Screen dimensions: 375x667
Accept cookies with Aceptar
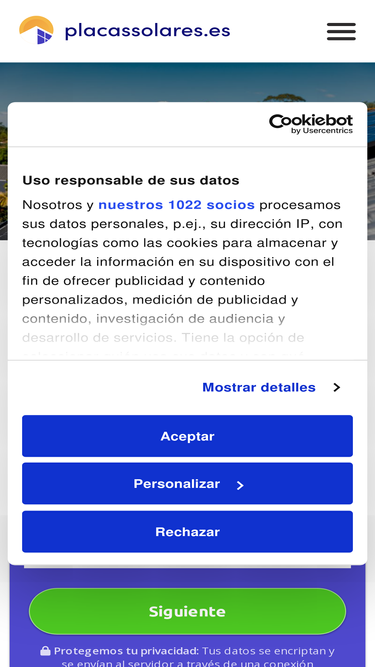[188, 436]
